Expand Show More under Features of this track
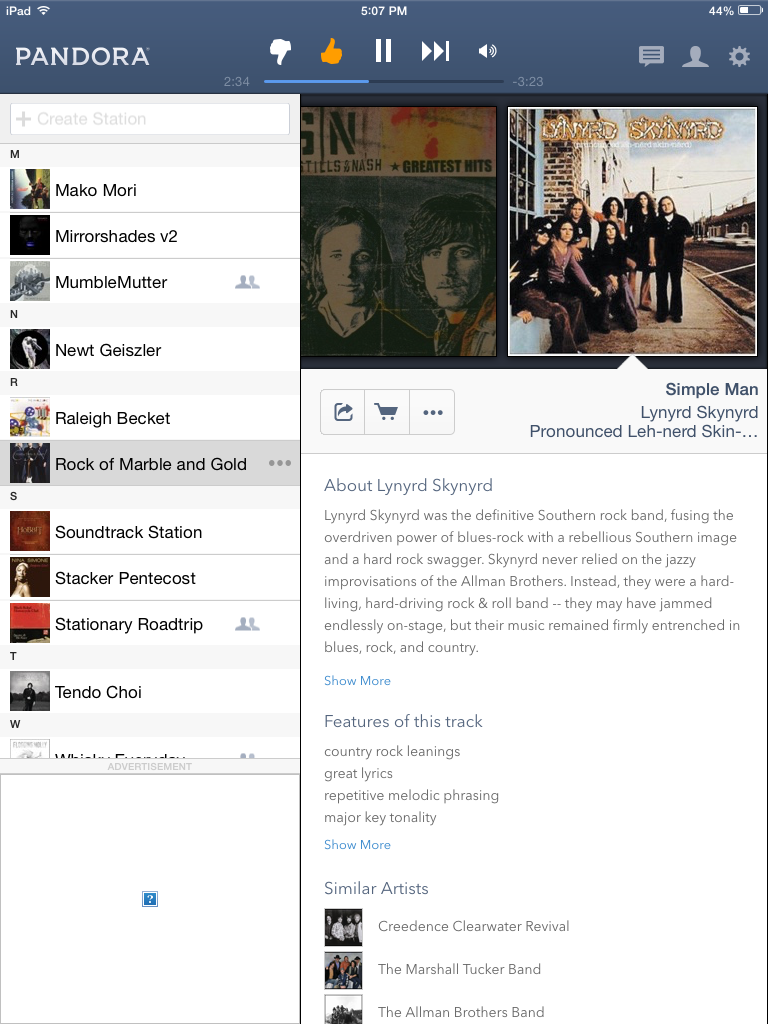The width and height of the screenshot is (768, 1024). pos(357,845)
